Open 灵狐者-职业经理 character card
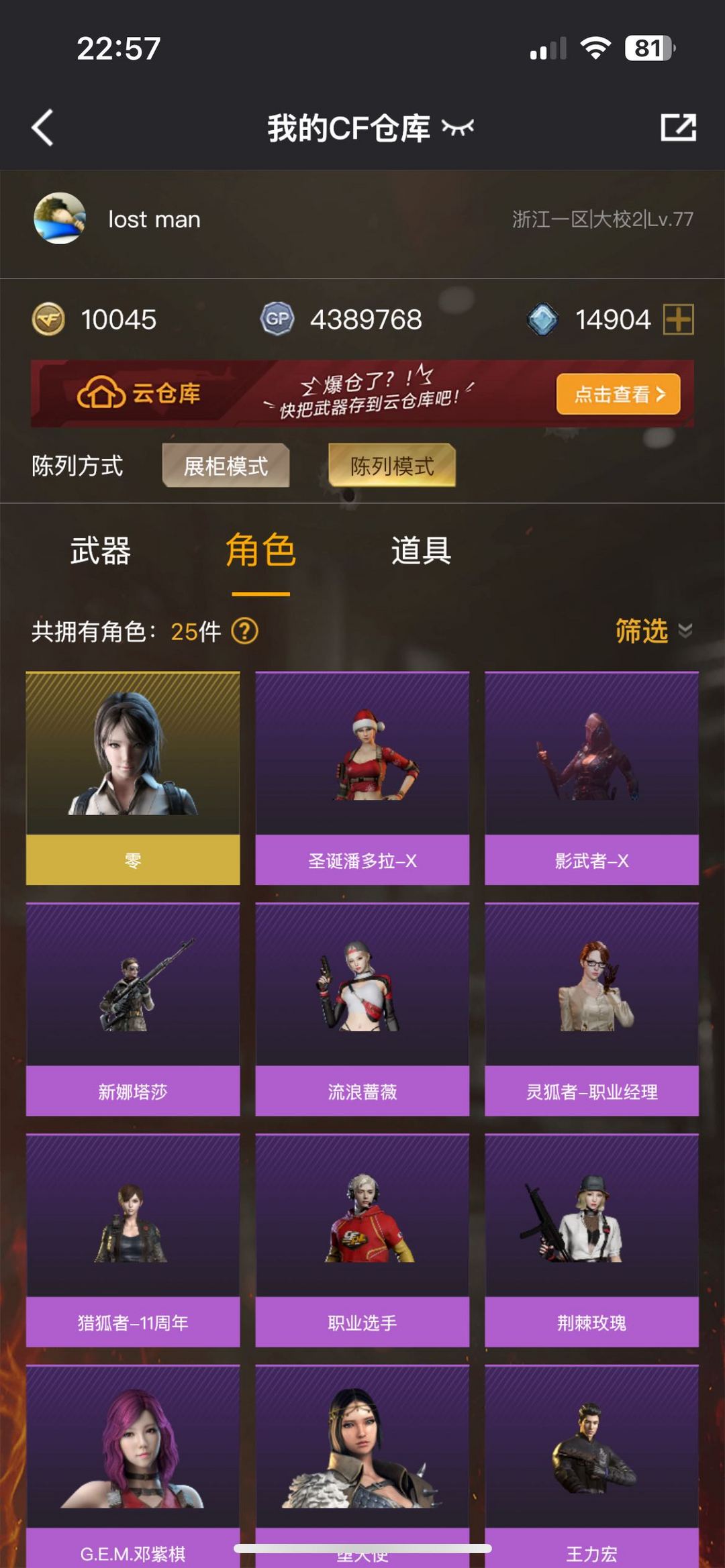Image resolution: width=725 pixels, height=1568 pixels. tap(592, 1009)
